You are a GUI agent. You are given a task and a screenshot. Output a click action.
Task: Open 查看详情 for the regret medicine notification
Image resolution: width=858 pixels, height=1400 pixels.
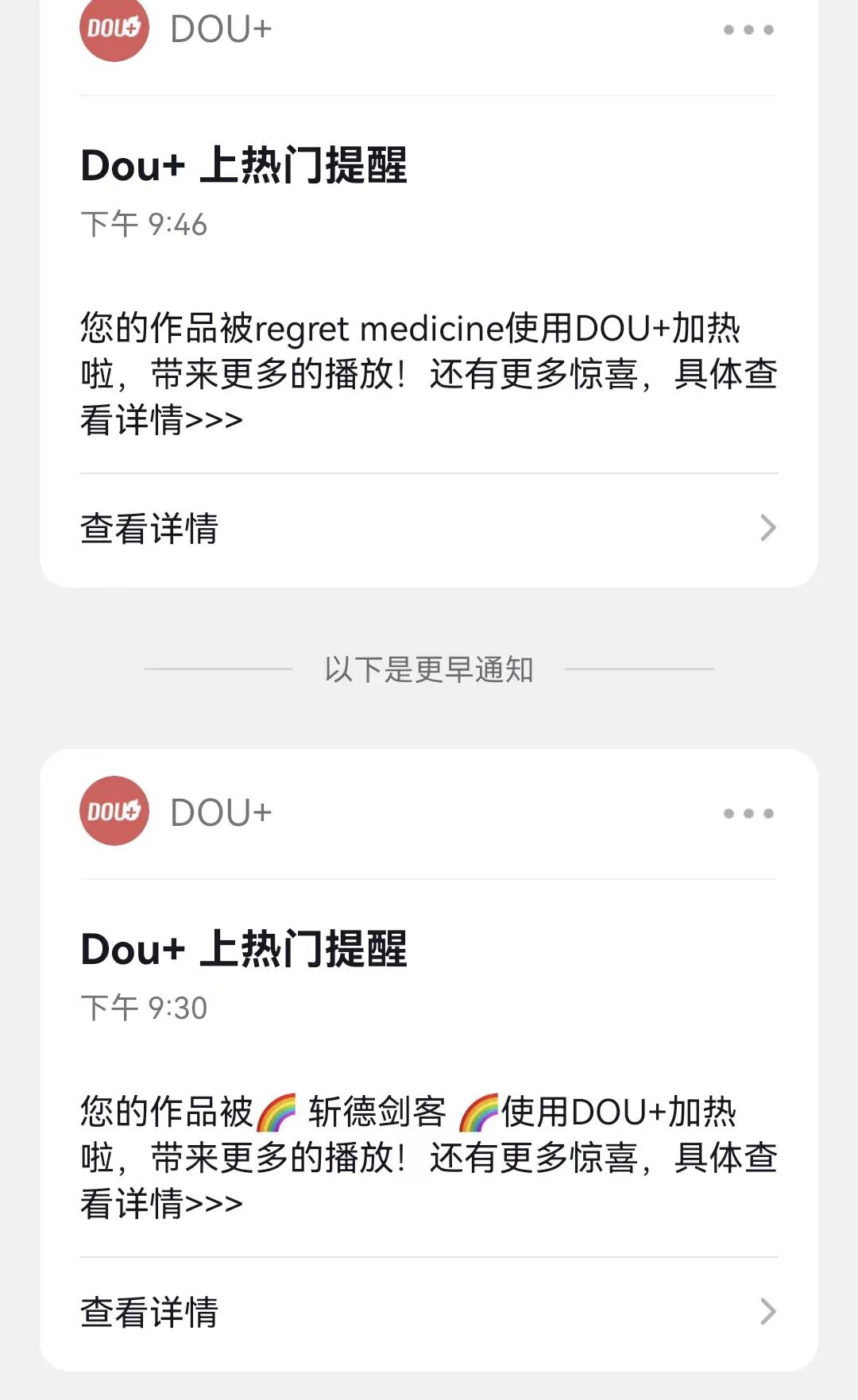click(428, 529)
